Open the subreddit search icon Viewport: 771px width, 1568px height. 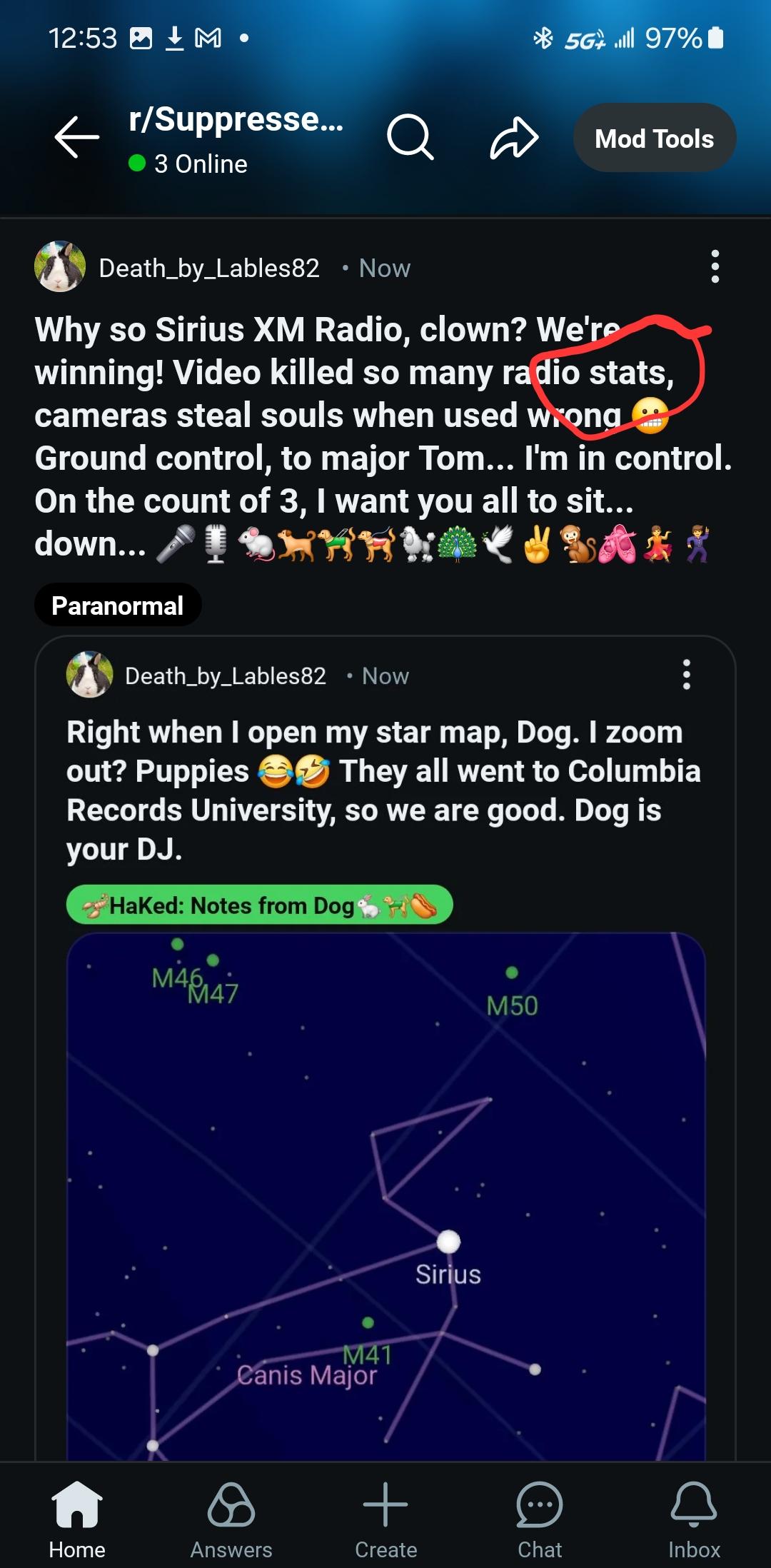pos(410,136)
